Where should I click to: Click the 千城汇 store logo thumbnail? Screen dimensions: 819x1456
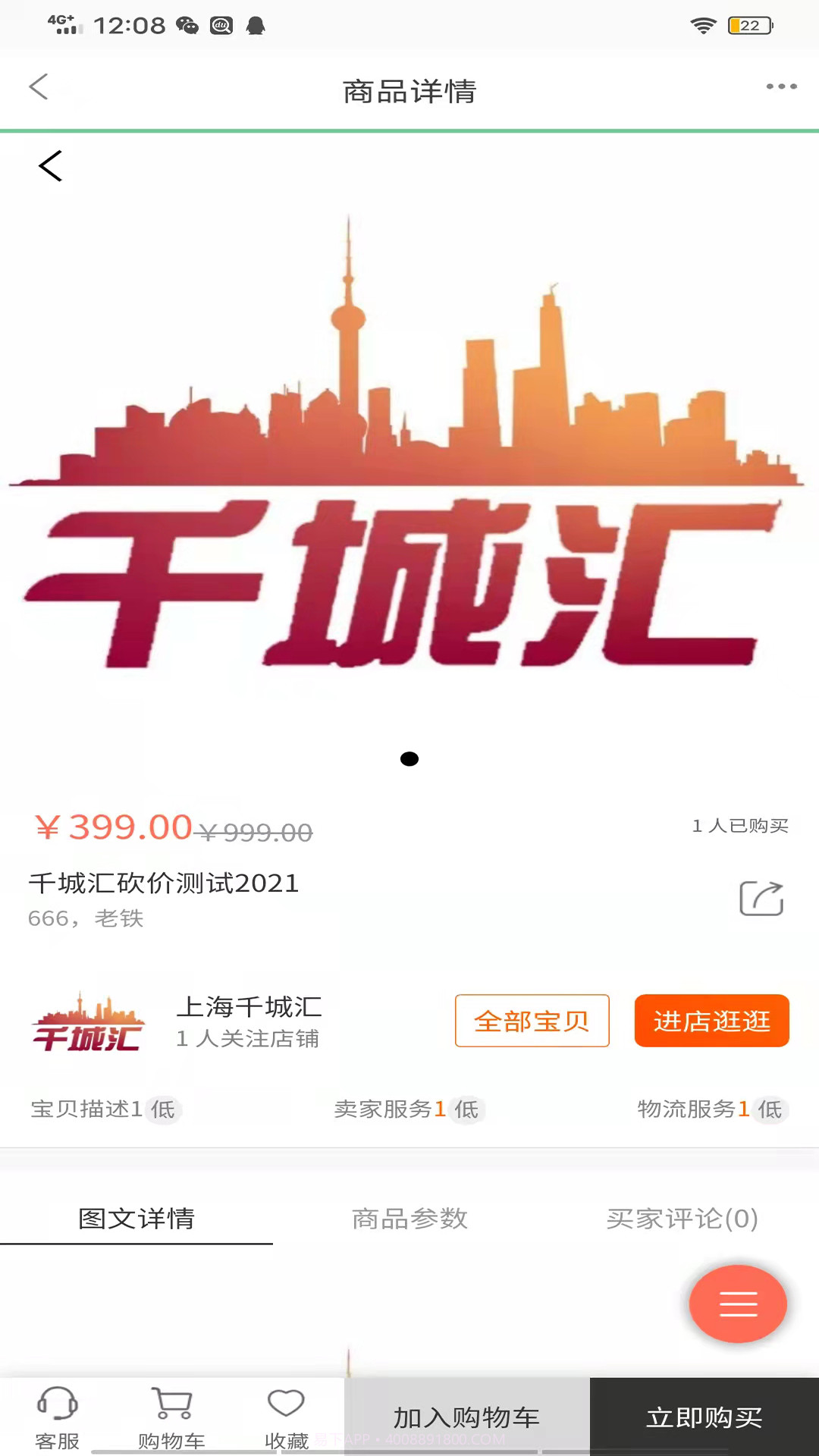(88, 1021)
